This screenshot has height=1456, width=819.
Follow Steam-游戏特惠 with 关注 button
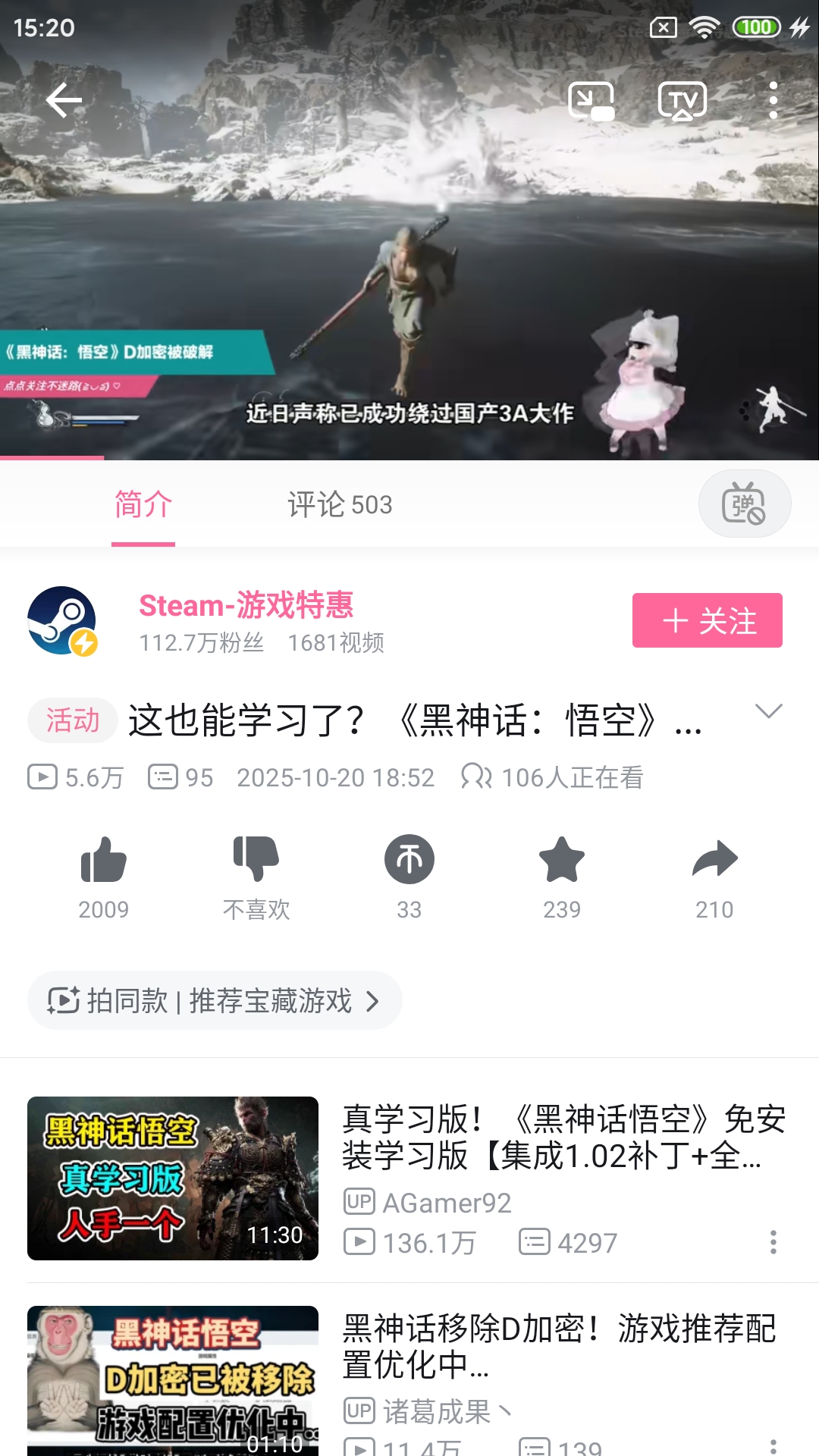[x=707, y=620]
